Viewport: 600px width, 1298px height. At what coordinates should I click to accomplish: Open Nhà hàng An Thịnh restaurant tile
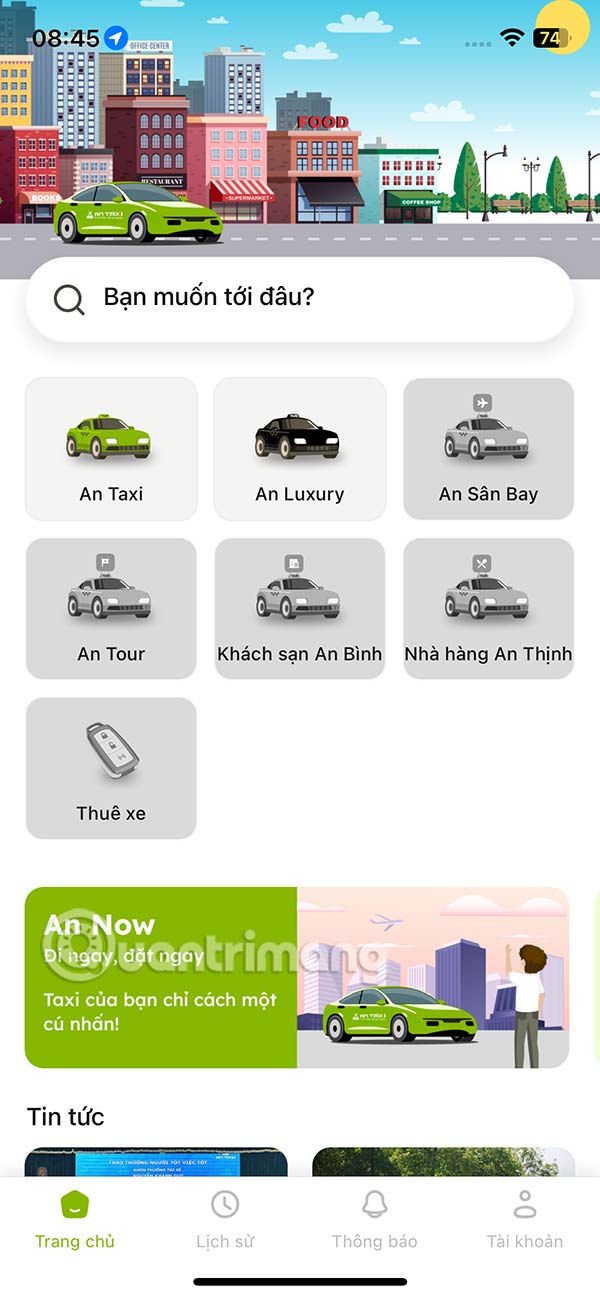point(488,609)
